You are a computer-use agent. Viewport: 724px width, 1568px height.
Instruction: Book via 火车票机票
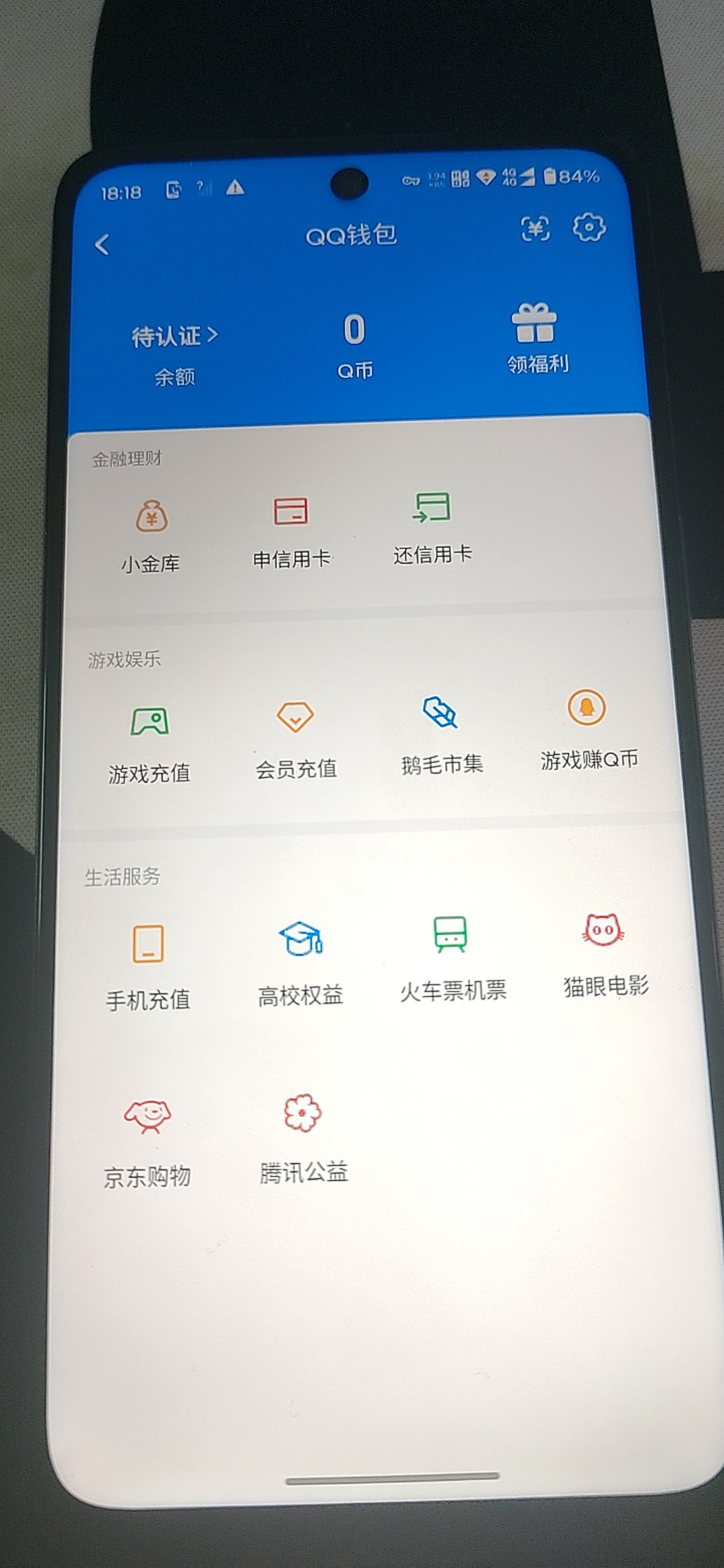[452, 956]
